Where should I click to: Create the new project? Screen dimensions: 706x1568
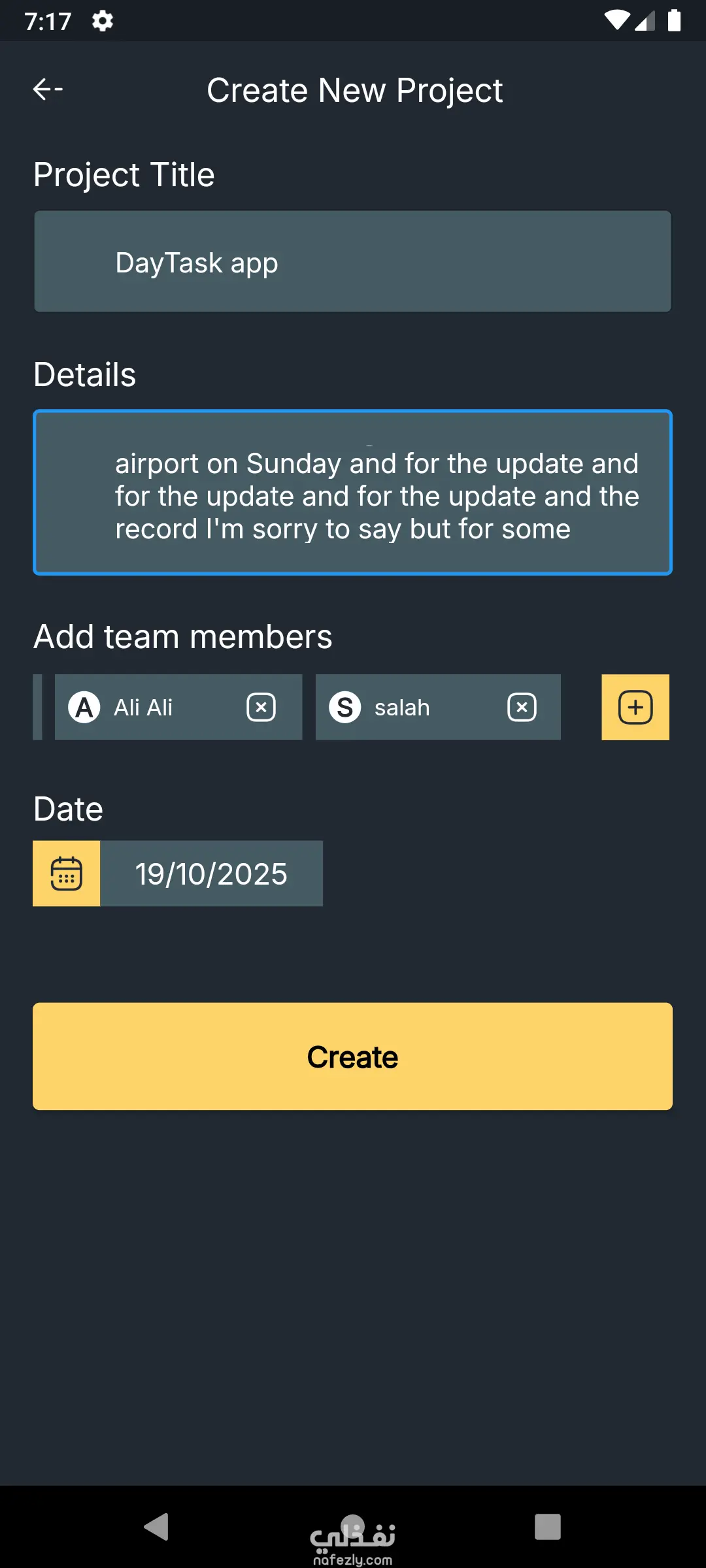coord(353,1056)
